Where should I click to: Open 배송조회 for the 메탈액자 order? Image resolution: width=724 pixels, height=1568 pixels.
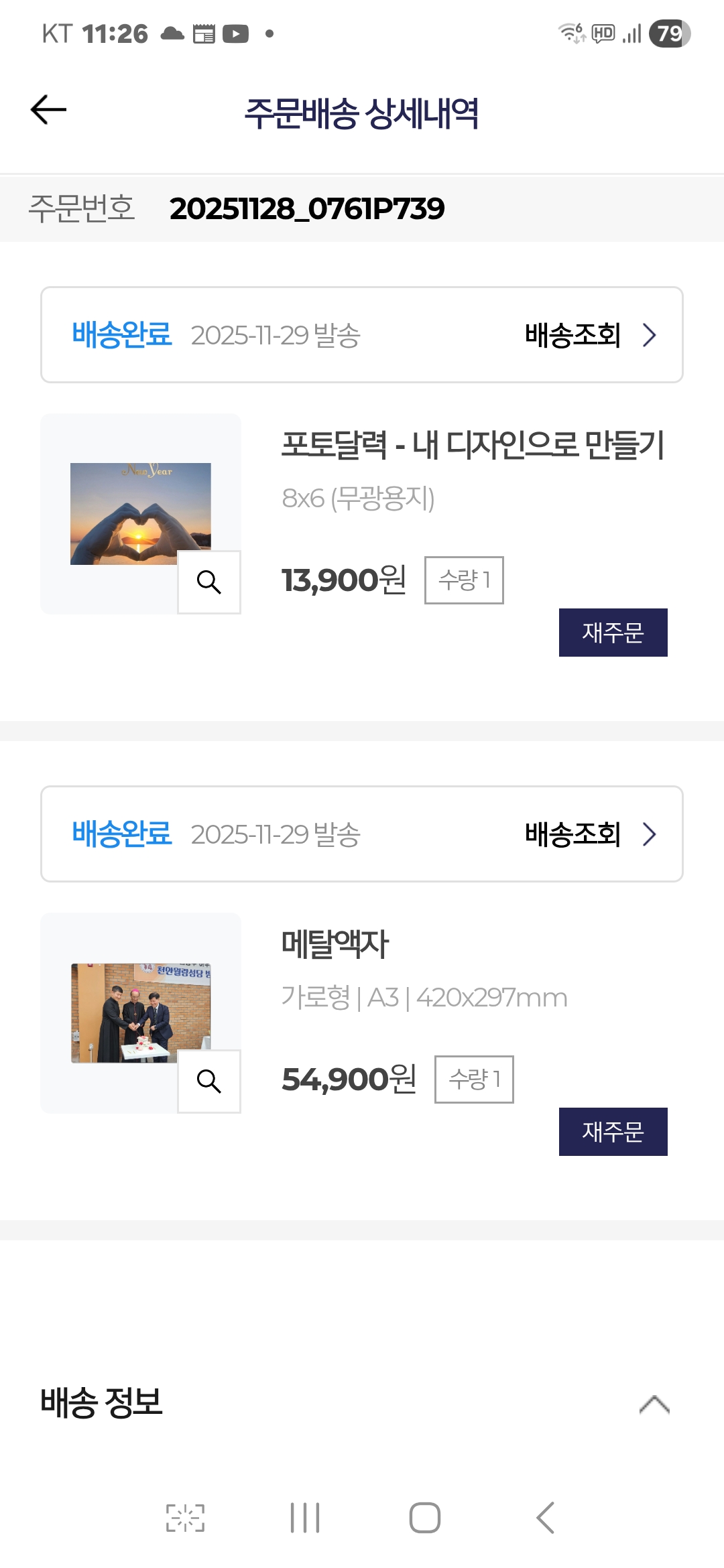point(590,834)
